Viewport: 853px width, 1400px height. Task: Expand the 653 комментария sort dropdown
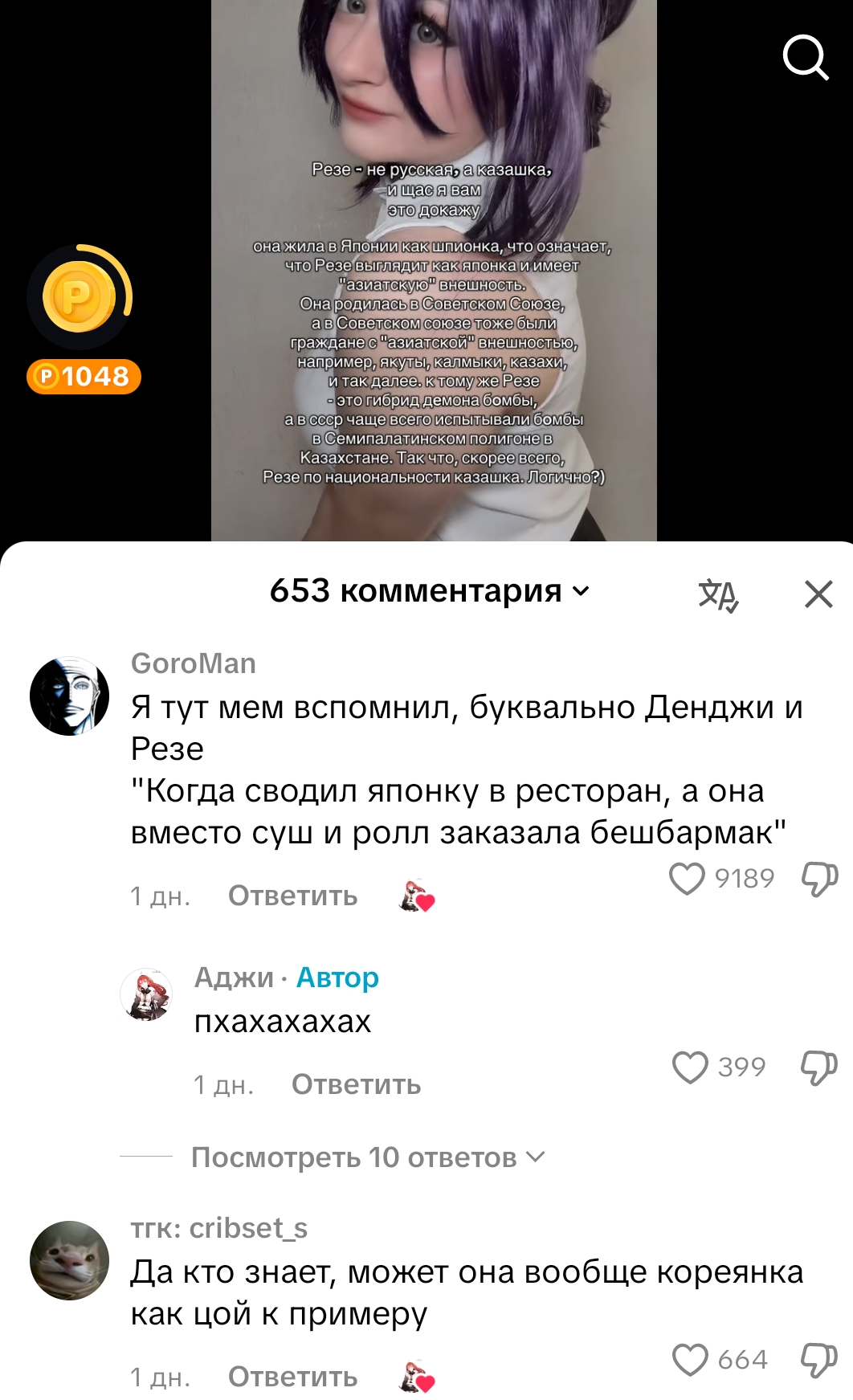click(x=430, y=591)
